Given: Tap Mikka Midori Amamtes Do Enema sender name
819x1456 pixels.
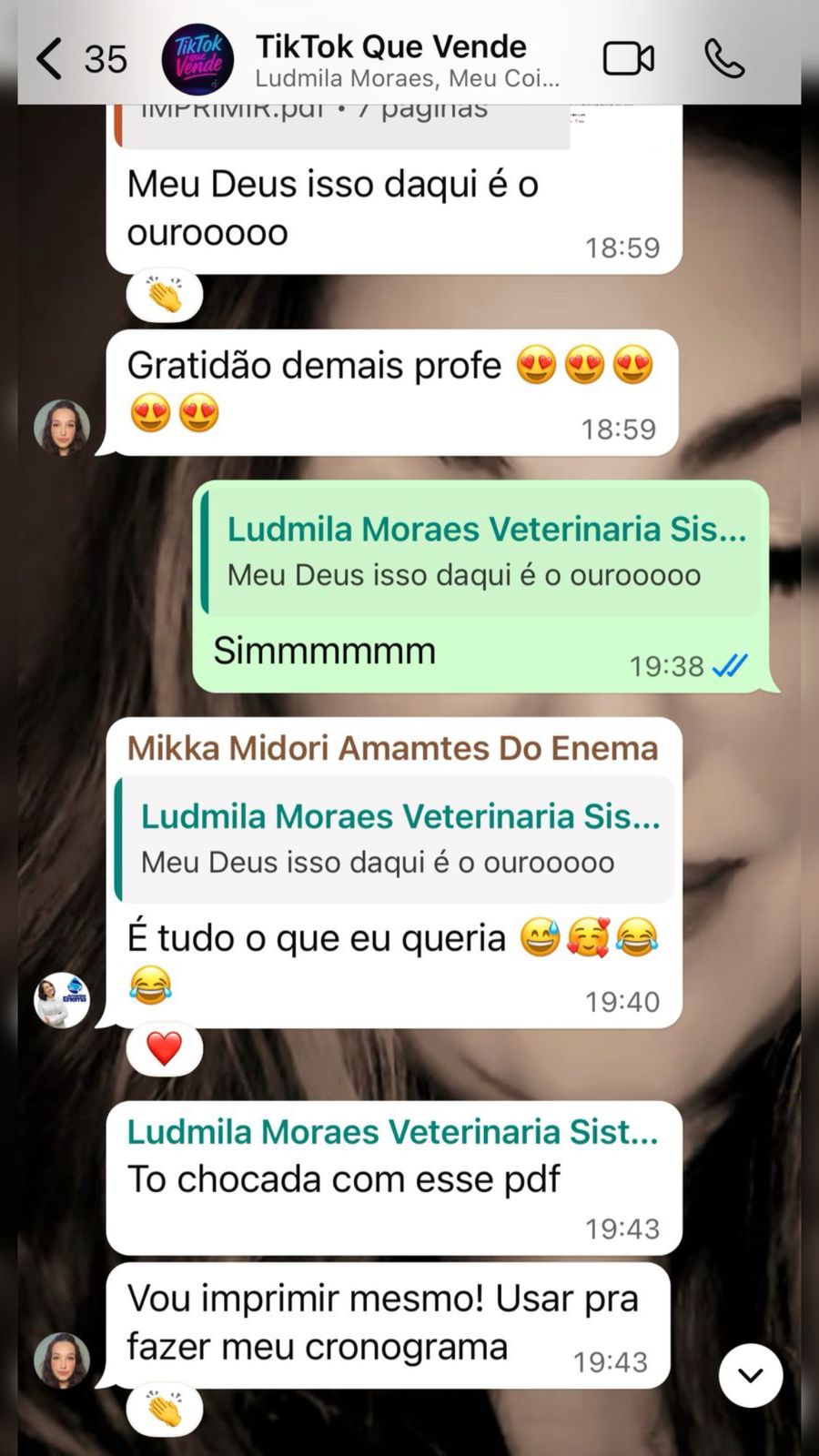Looking at the screenshot, I should point(392,748).
